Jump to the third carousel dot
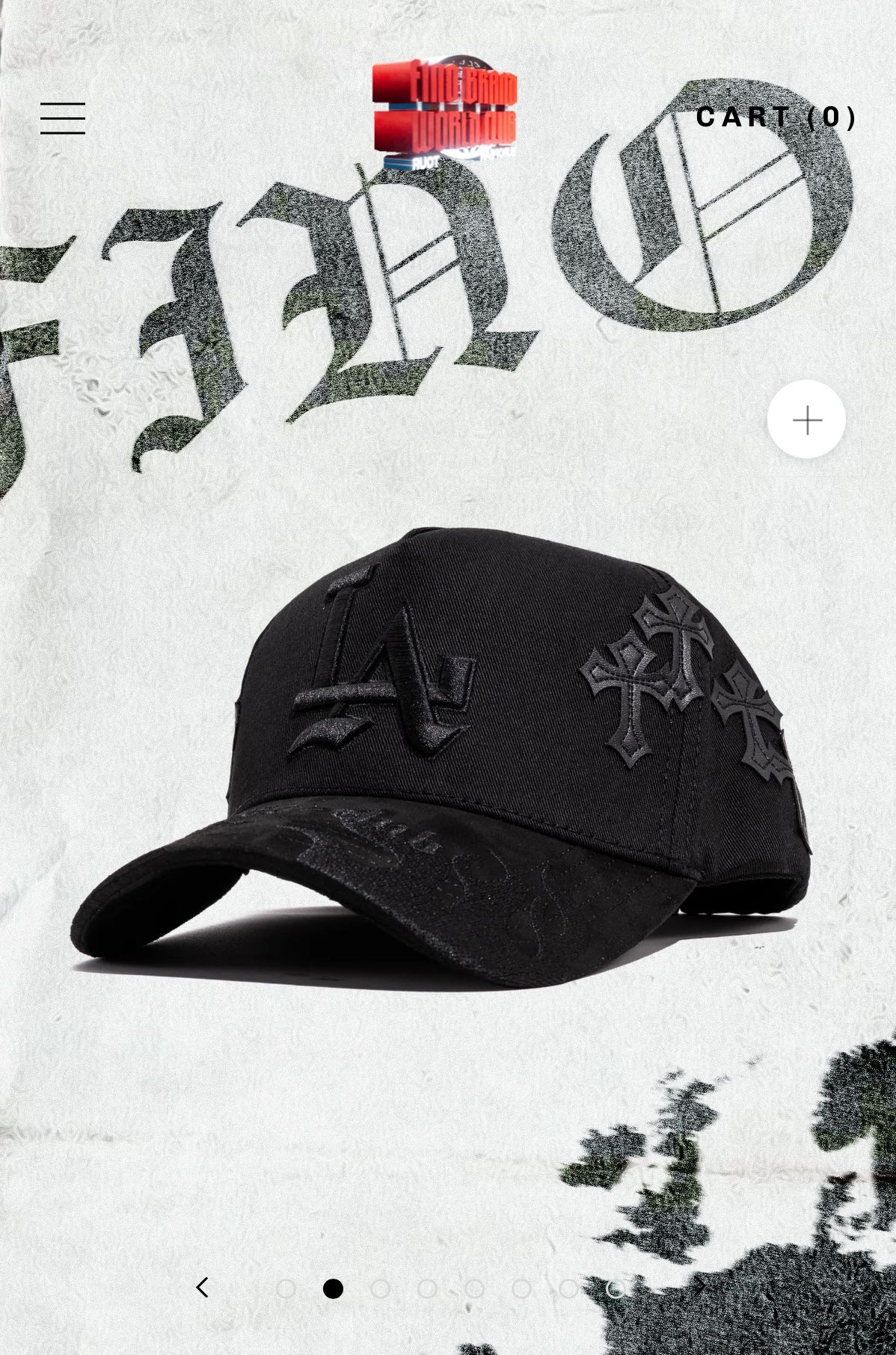Viewport: 896px width, 1355px height. tap(380, 1288)
